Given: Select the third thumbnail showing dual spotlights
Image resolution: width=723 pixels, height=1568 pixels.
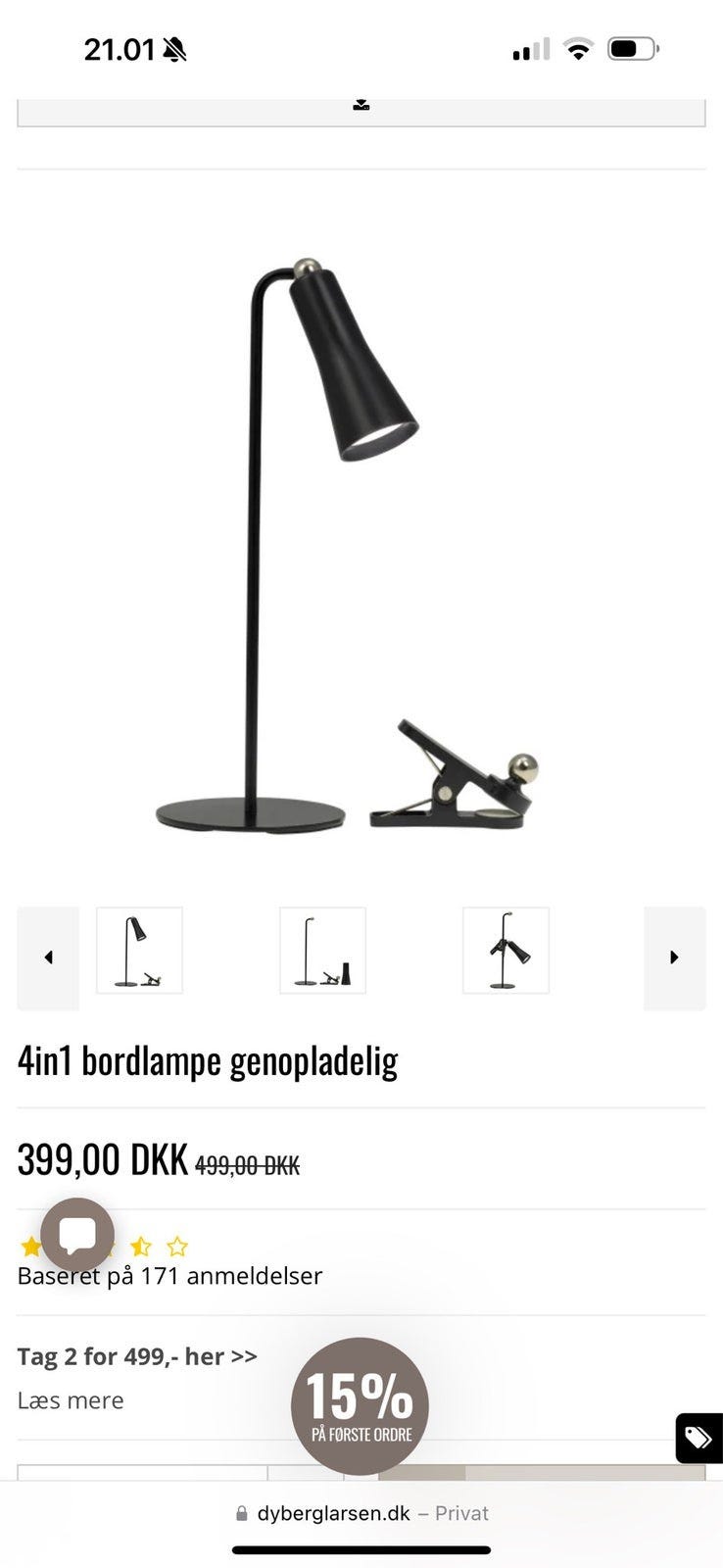Looking at the screenshot, I should click(x=506, y=950).
